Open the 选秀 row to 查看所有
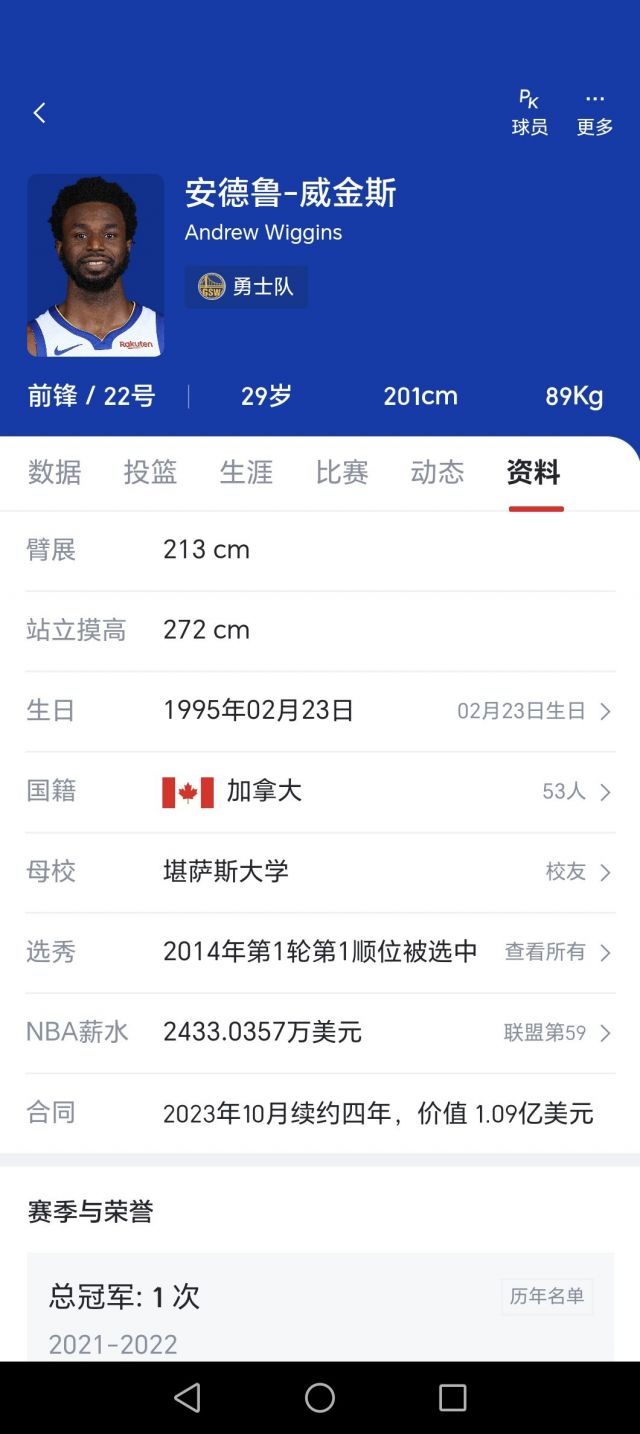Screen dimensions: 640x1434 (557, 952)
